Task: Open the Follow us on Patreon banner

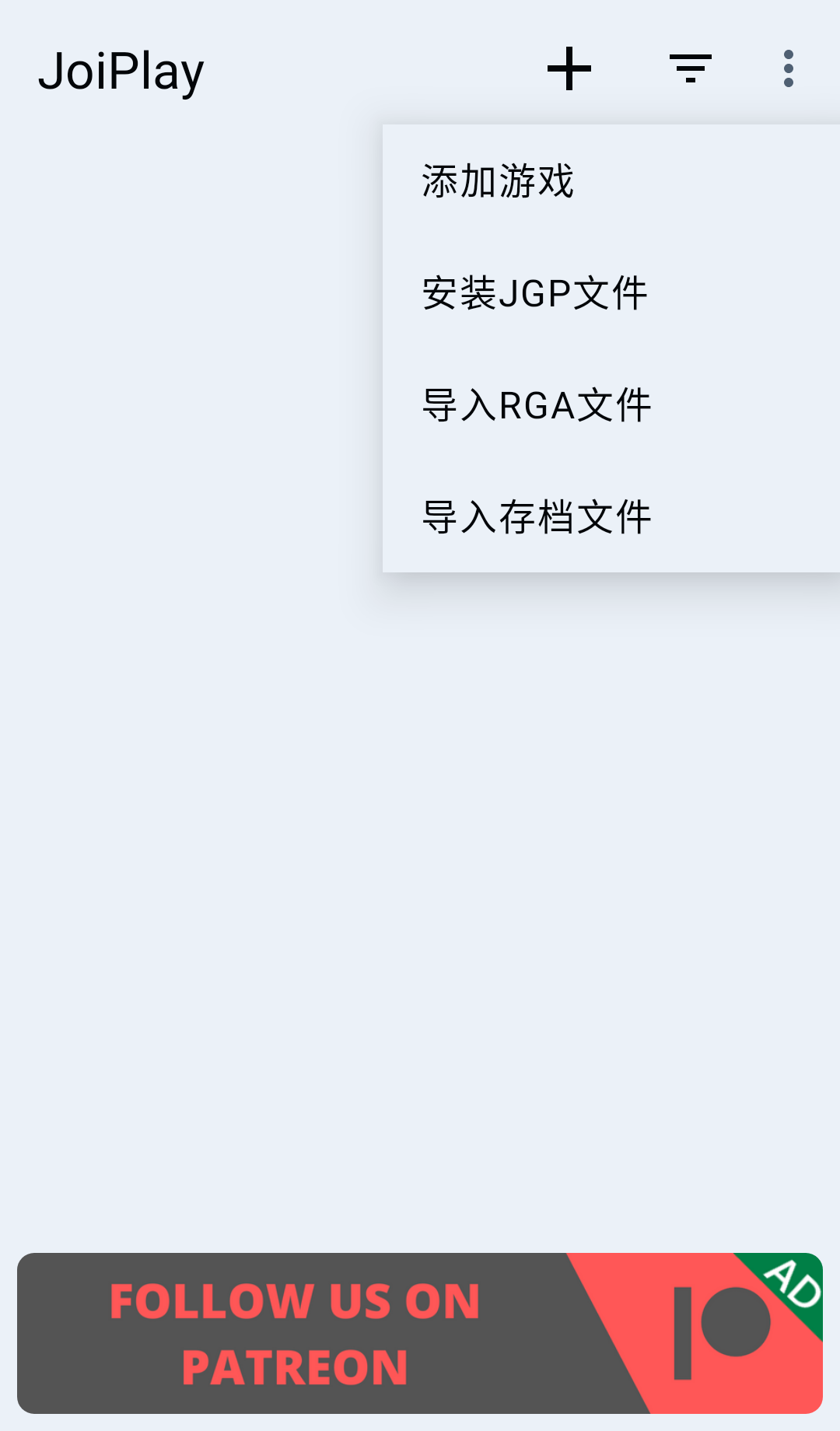Action: coord(420,1333)
